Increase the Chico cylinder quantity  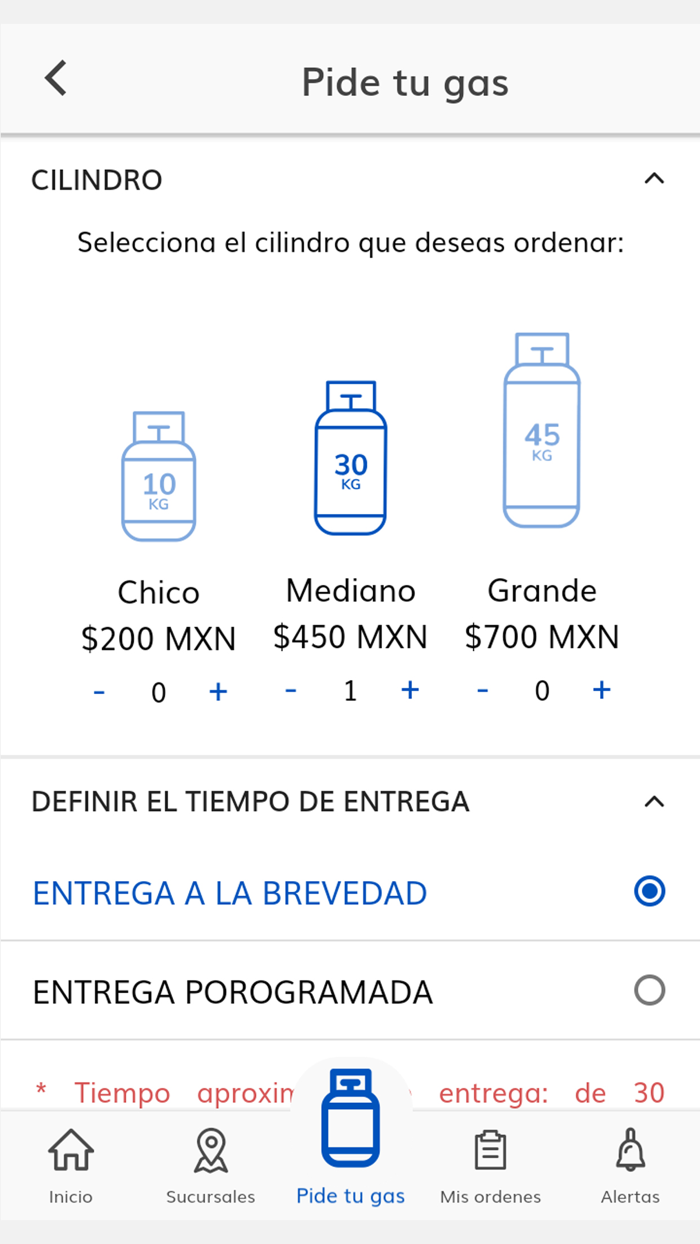(x=218, y=691)
